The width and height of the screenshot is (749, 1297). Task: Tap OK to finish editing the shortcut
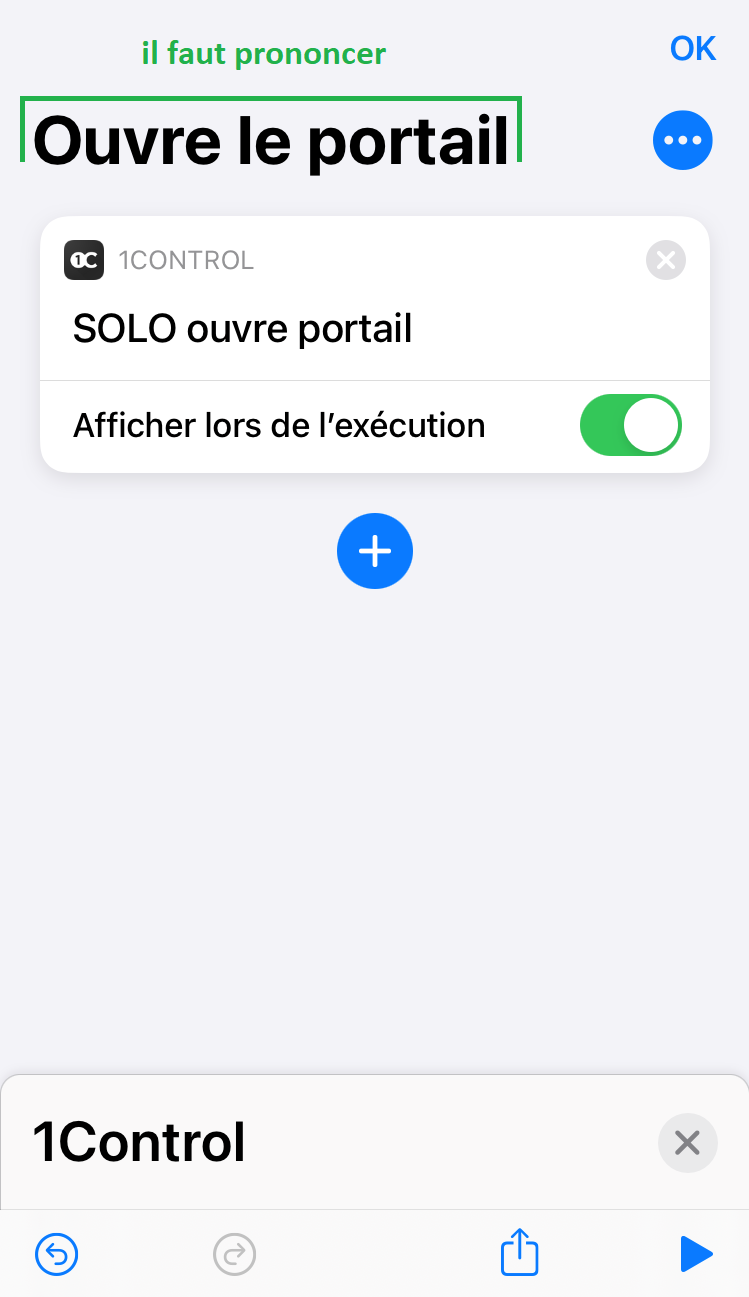click(x=693, y=48)
